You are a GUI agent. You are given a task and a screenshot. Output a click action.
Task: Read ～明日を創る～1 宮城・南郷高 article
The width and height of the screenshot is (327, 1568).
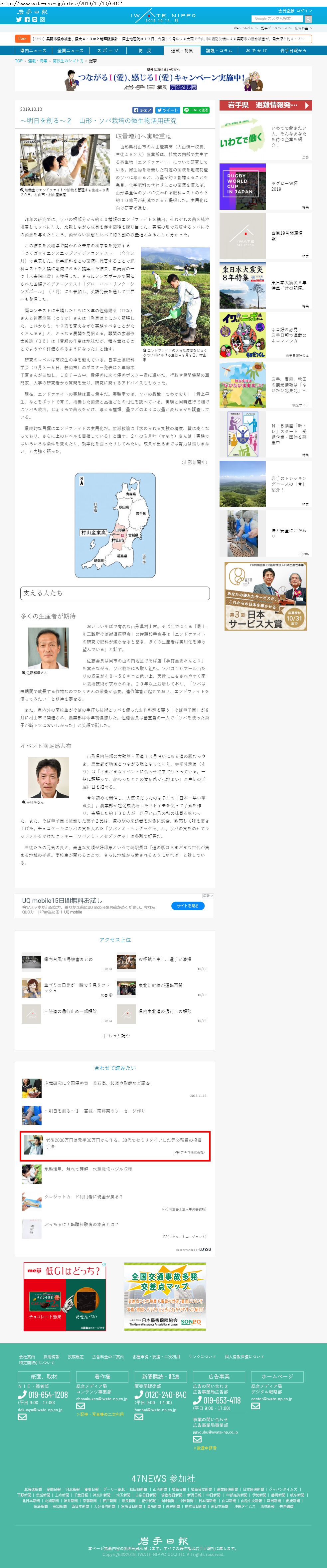(x=94, y=1111)
